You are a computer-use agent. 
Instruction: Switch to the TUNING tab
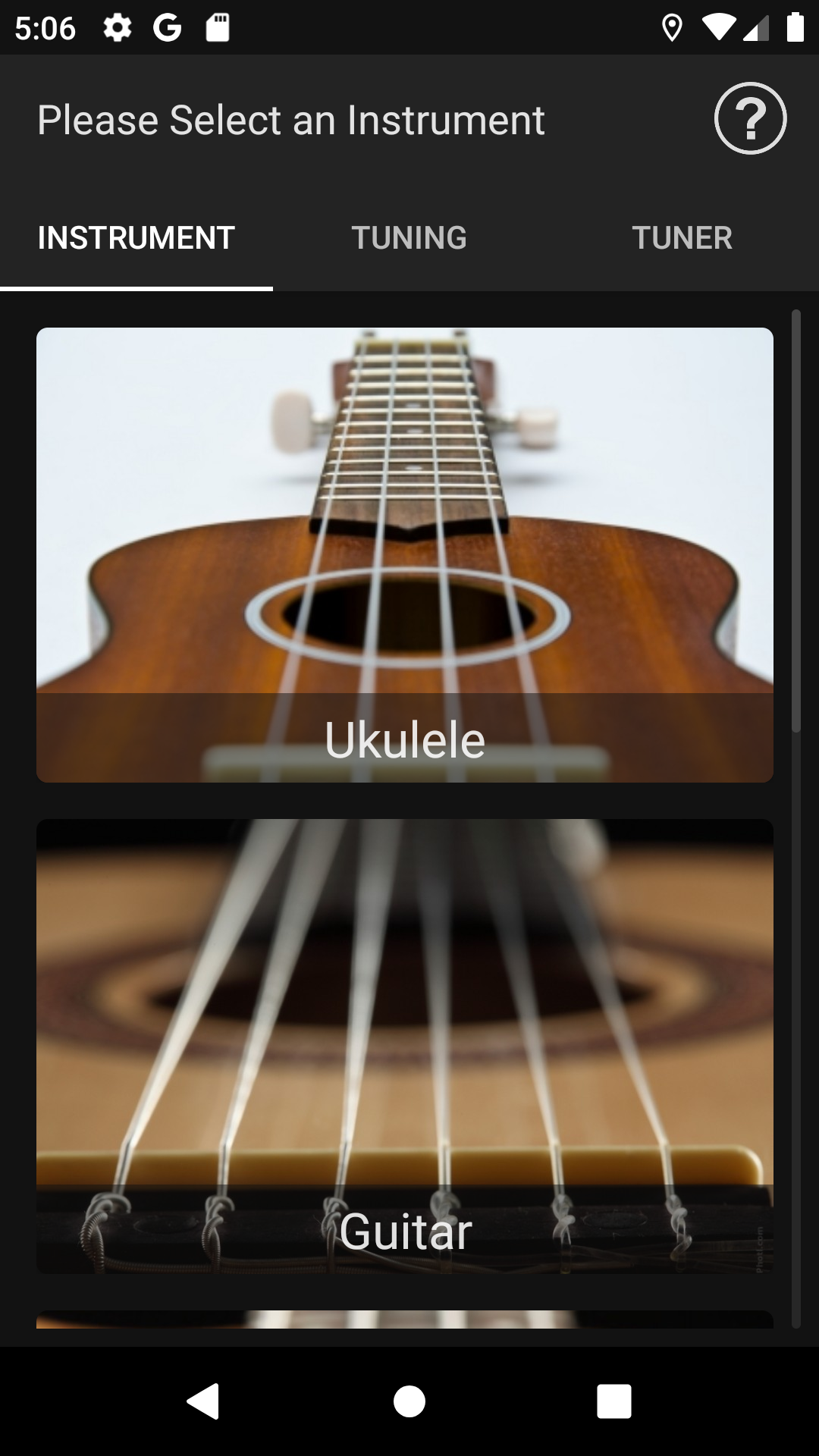point(409,237)
